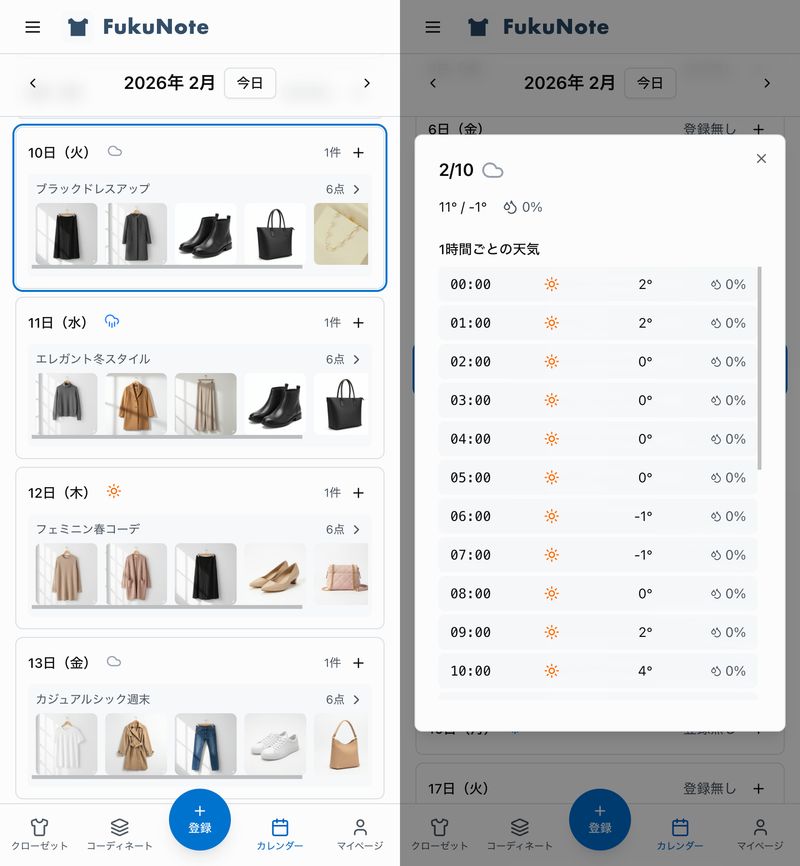Check the sunny weather icon on 12日（木）

114,492
